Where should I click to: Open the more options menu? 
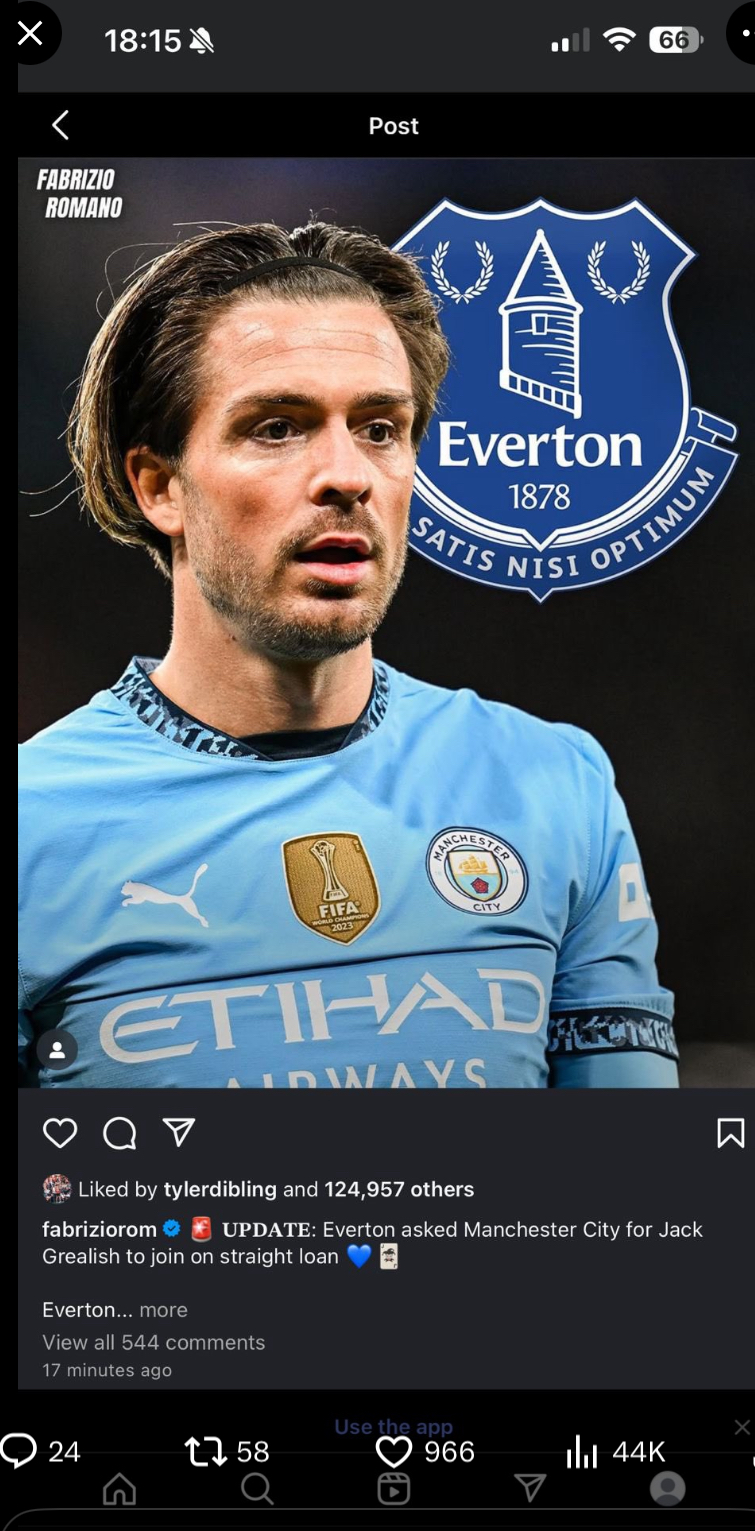pos(743,34)
